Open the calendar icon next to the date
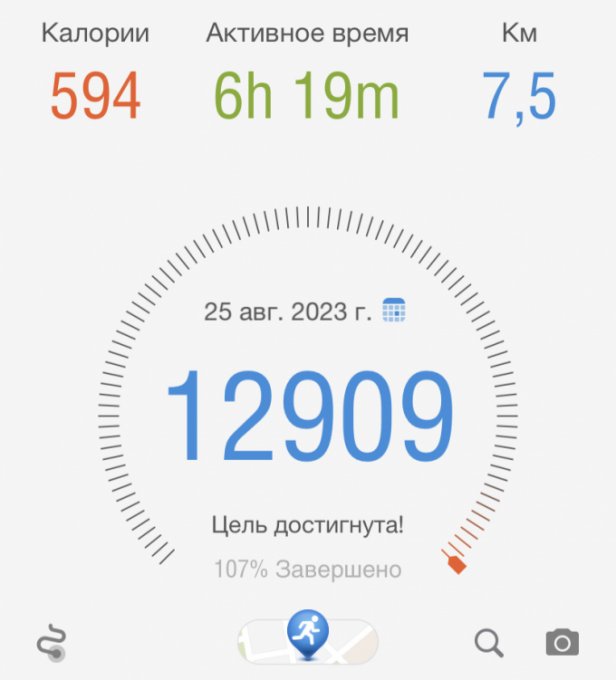The width and height of the screenshot is (616, 680). (394, 311)
